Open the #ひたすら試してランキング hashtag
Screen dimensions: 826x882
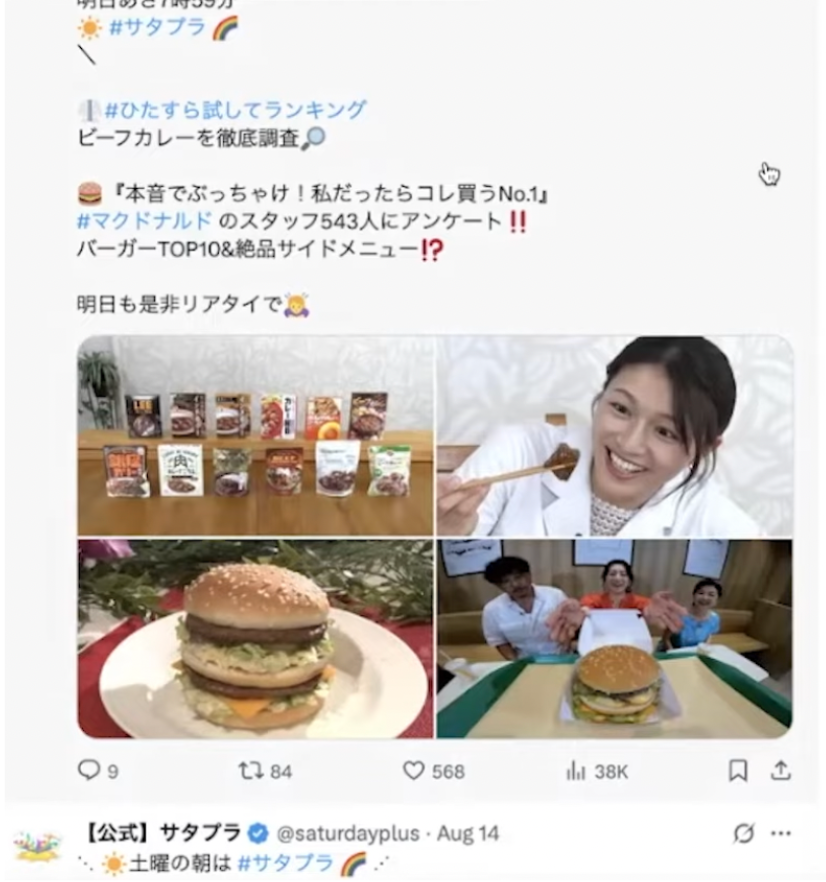pyautogui.click(x=235, y=110)
